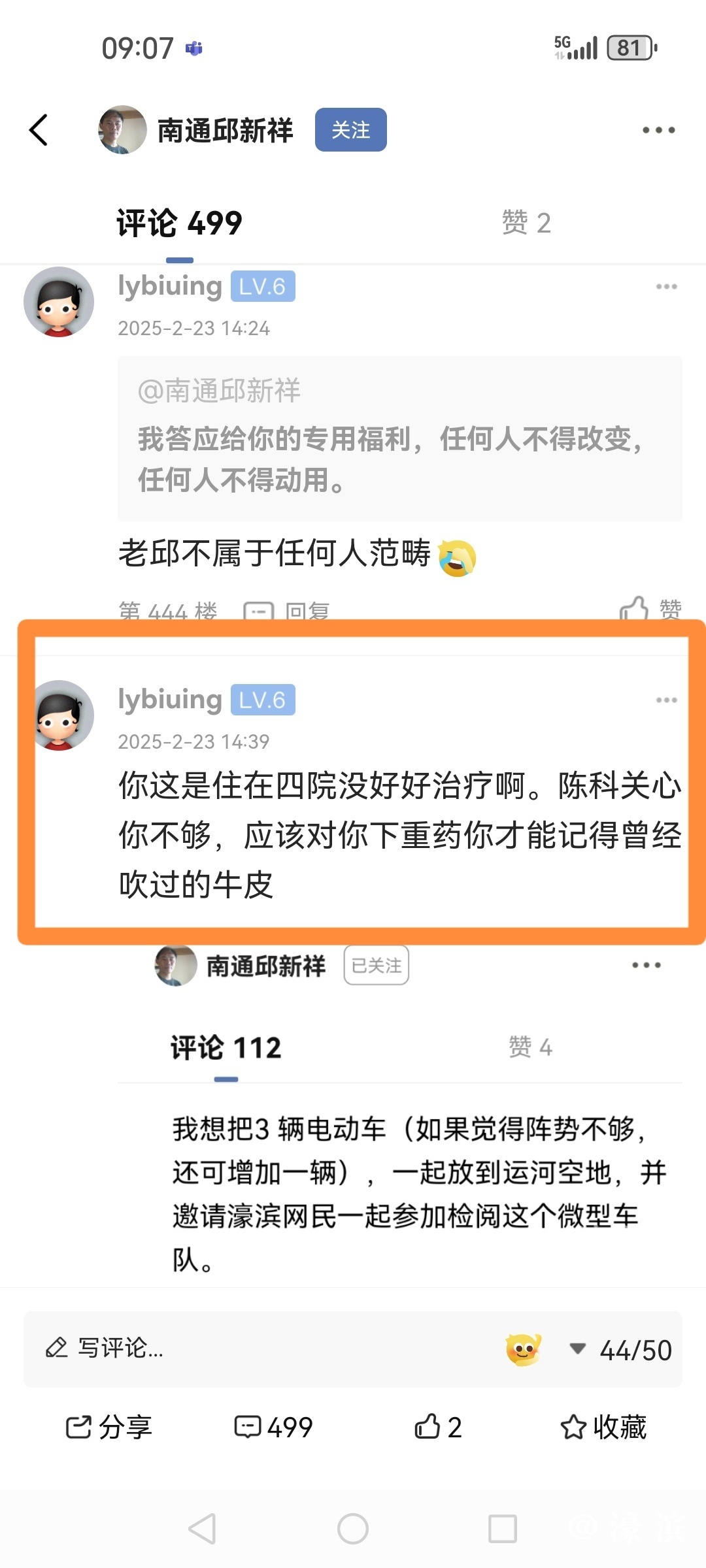Open more options for lybiuing's 14:24 comment

coord(666,287)
